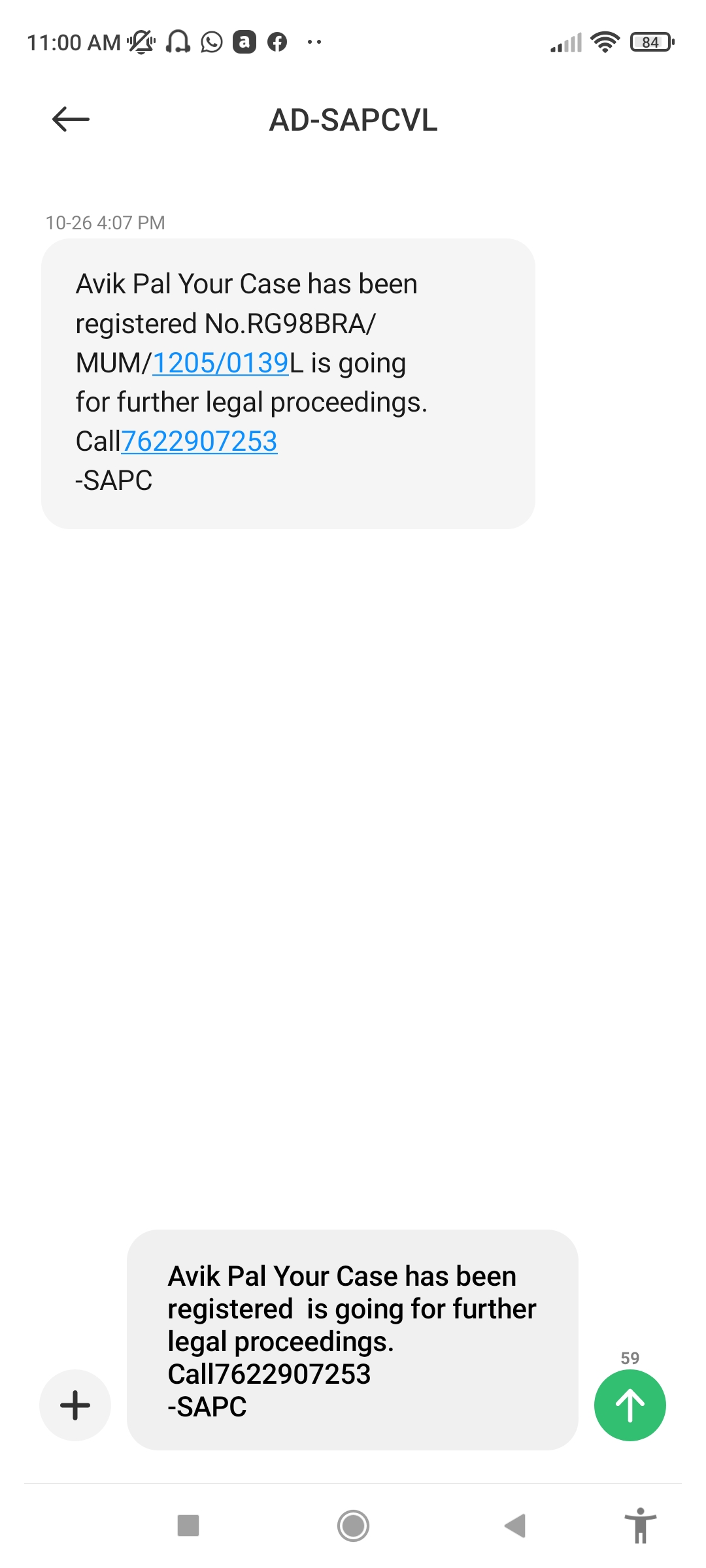Go to the system home screen

[x=353, y=1526]
